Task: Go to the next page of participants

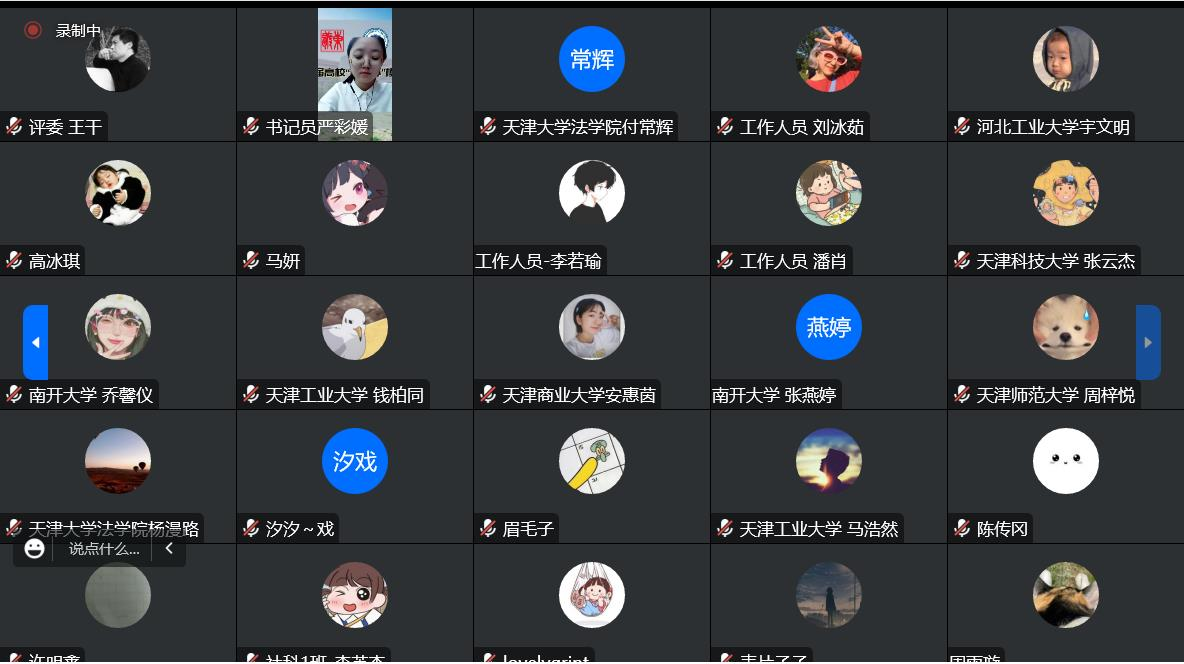Action: click(1148, 342)
